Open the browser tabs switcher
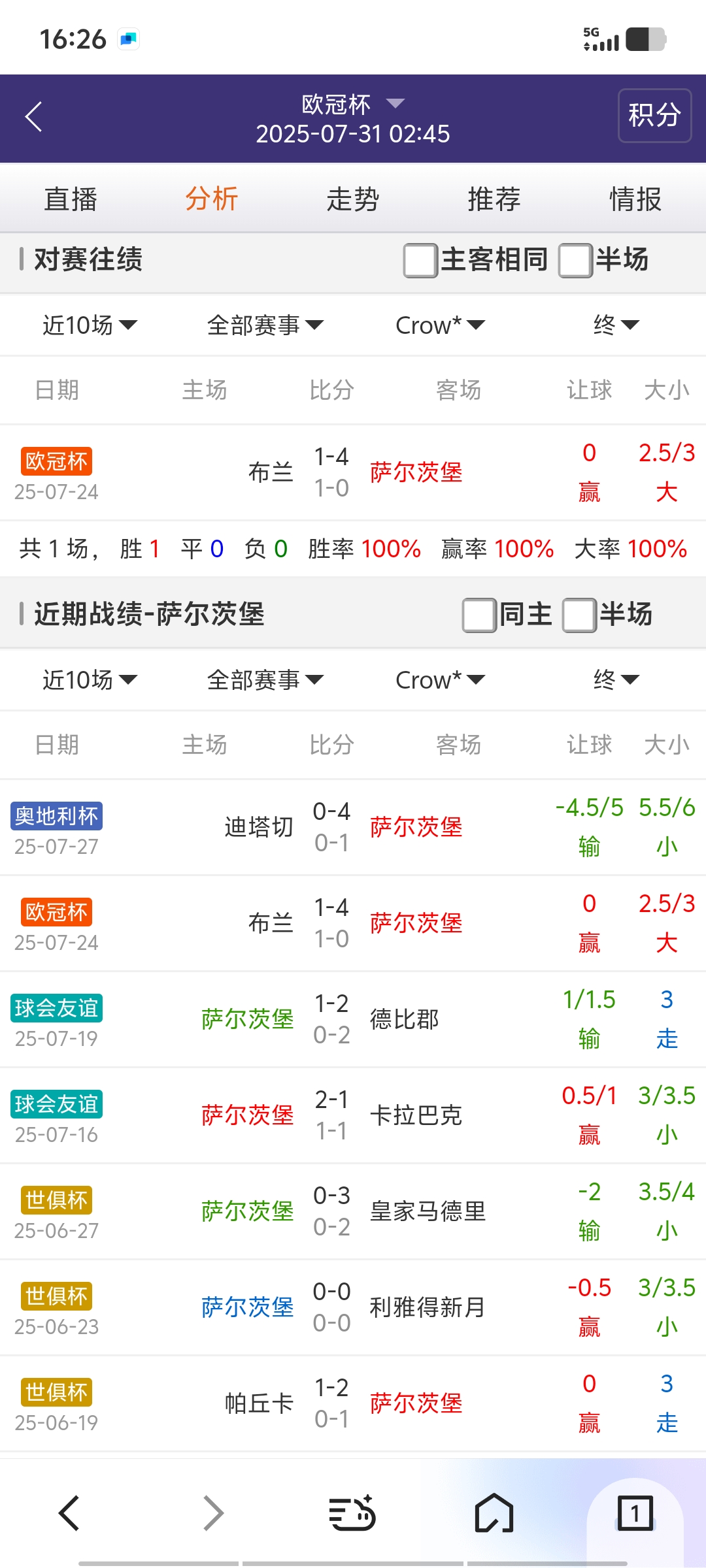The height and width of the screenshot is (1568, 706). (x=635, y=1512)
